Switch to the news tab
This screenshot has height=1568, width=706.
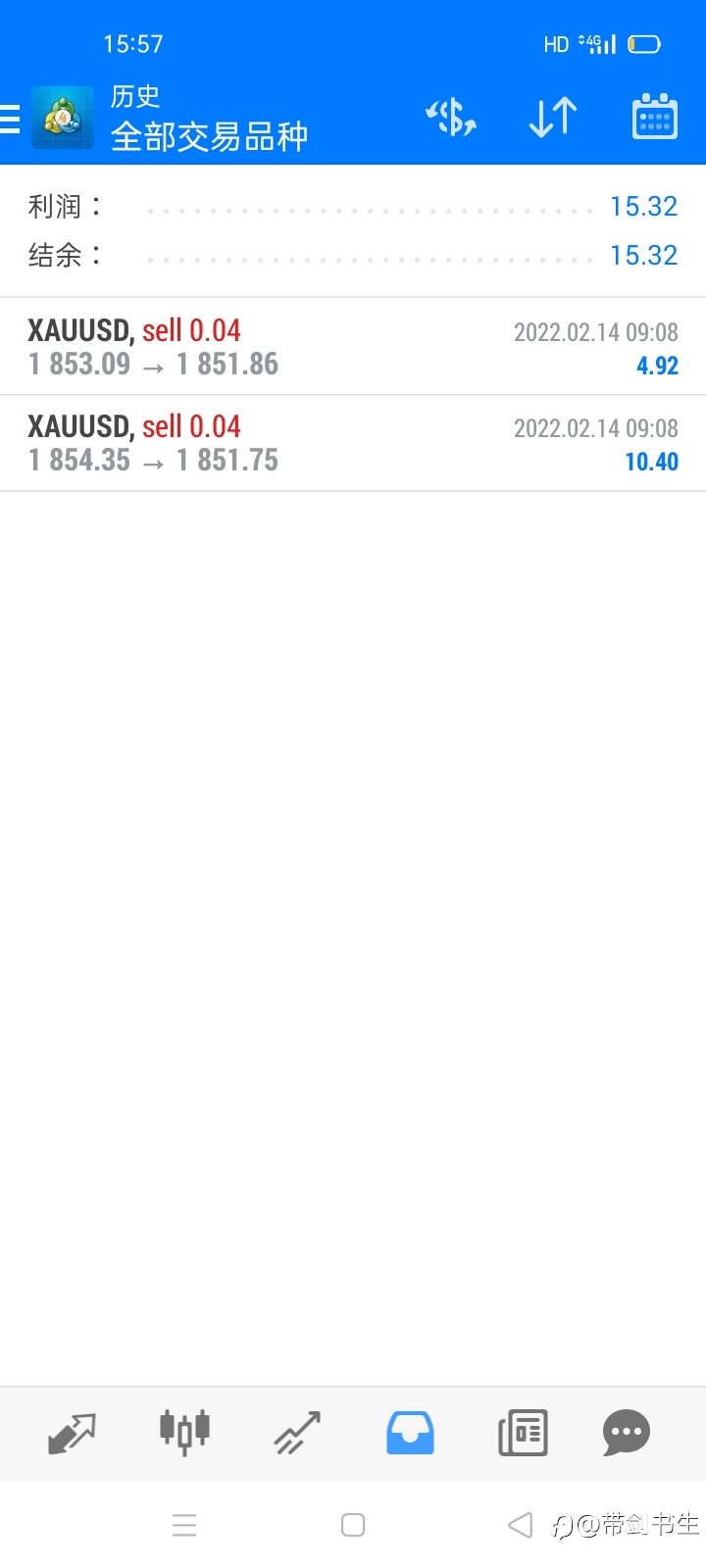click(523, 1433)
